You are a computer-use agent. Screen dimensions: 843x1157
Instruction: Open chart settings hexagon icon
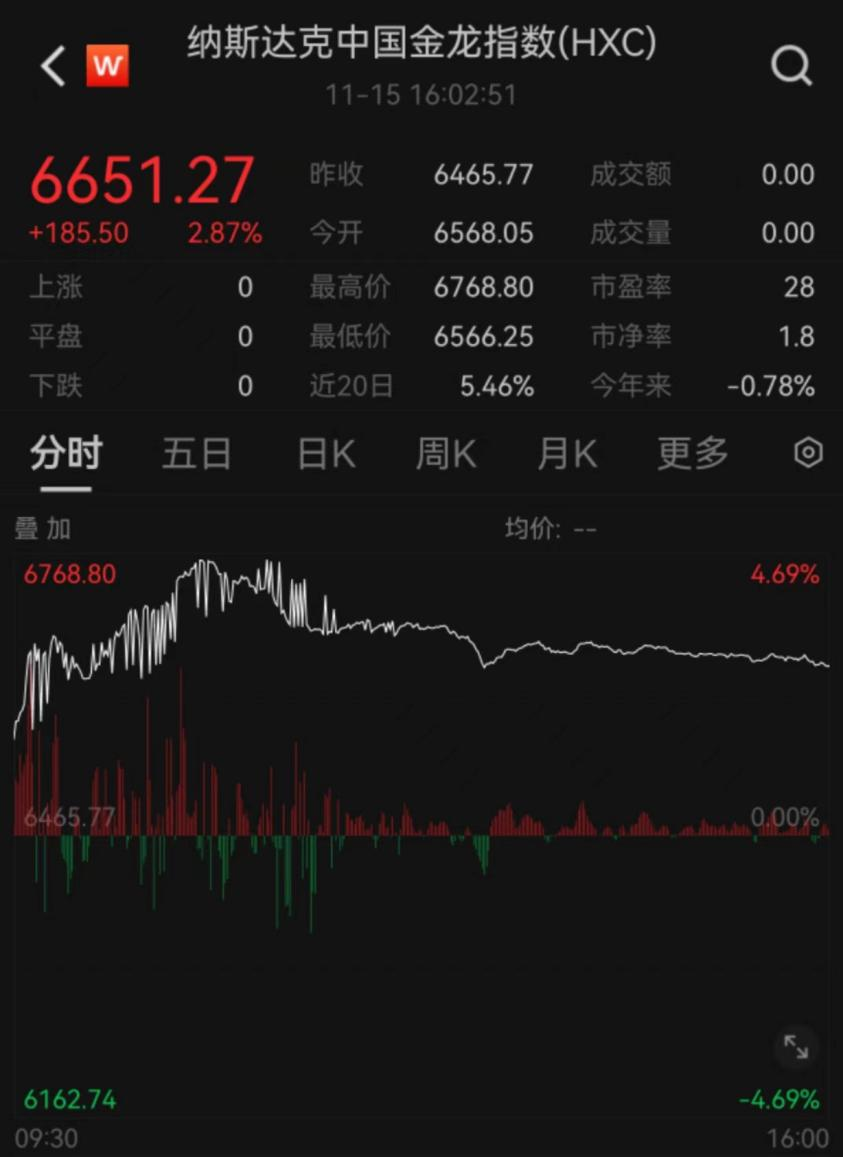pyautogui.click(x=808, y=453)
